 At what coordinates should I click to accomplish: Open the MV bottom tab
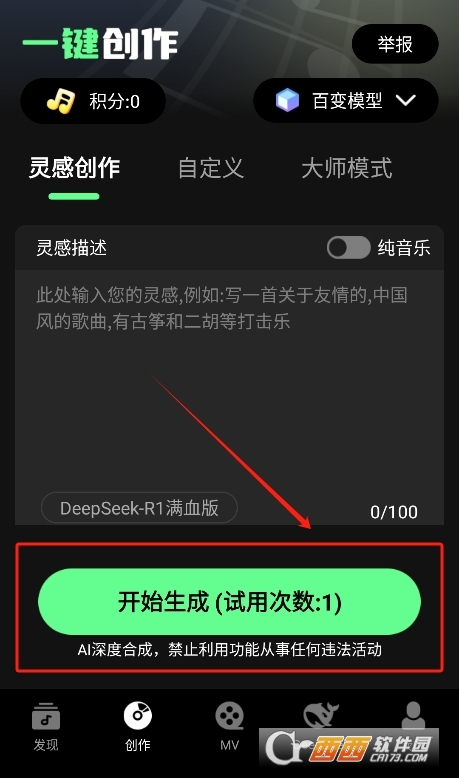click(229, 727)
